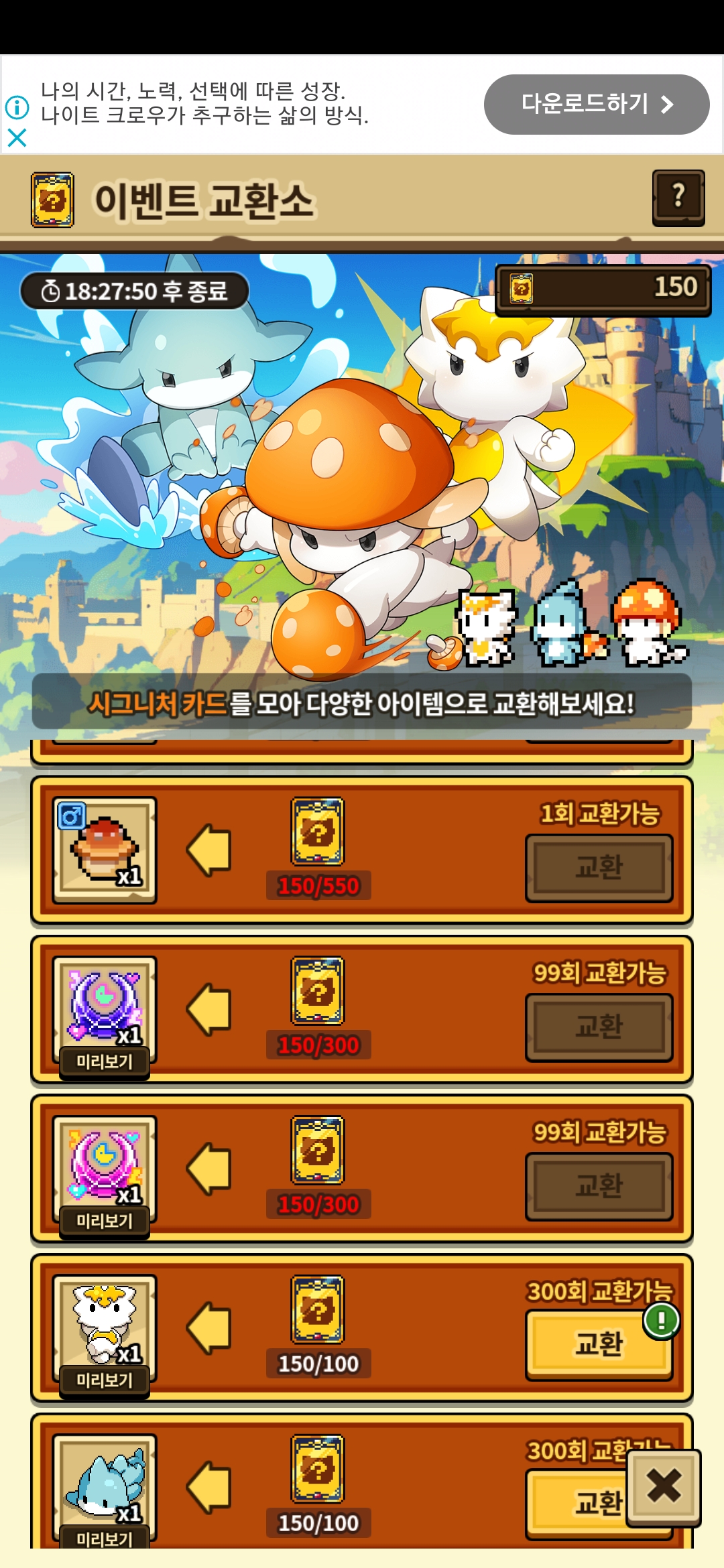Open the help question mark button
This screenshot has width=724, height=1568.
click(678, 198)
